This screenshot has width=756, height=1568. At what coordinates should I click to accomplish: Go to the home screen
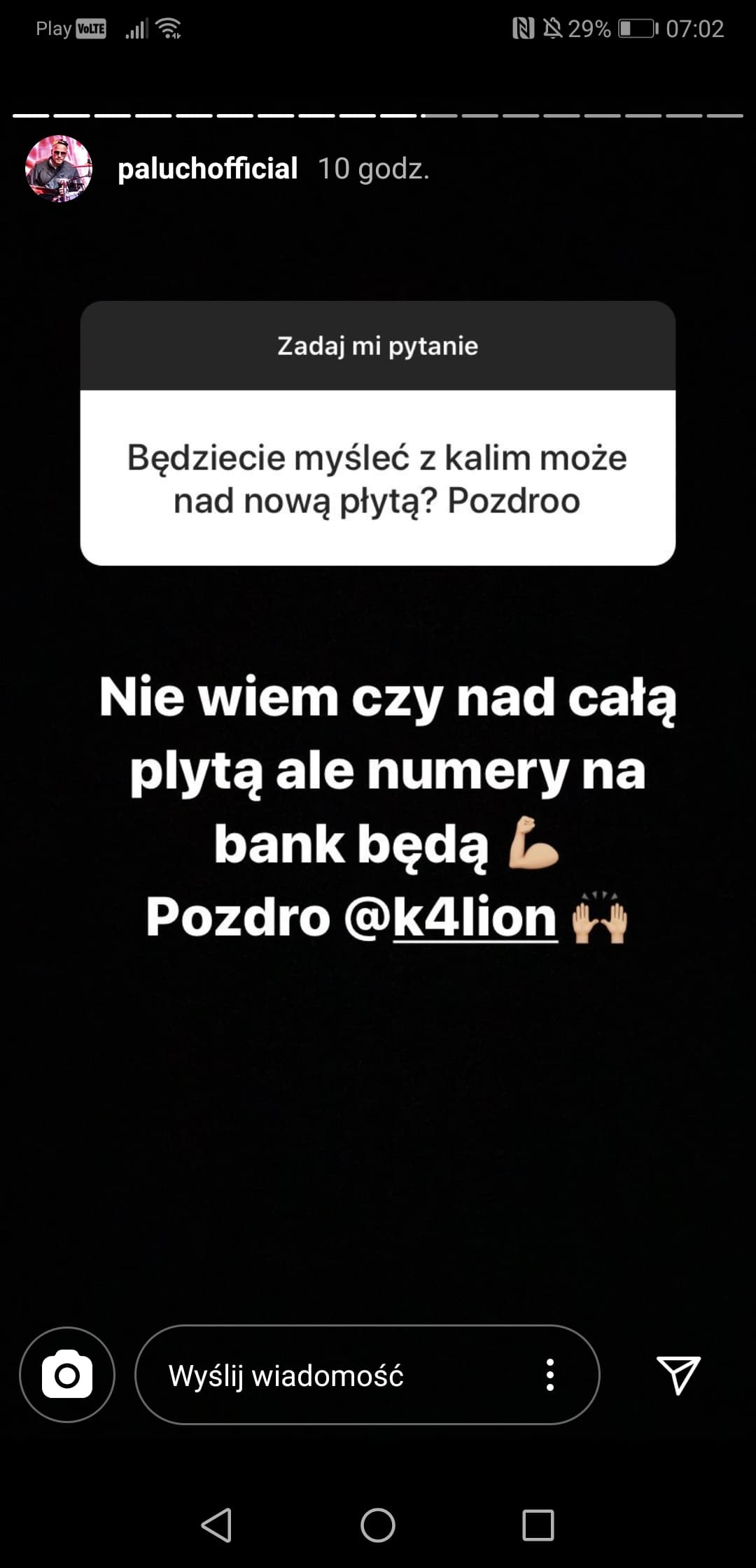click(378, 1525)
